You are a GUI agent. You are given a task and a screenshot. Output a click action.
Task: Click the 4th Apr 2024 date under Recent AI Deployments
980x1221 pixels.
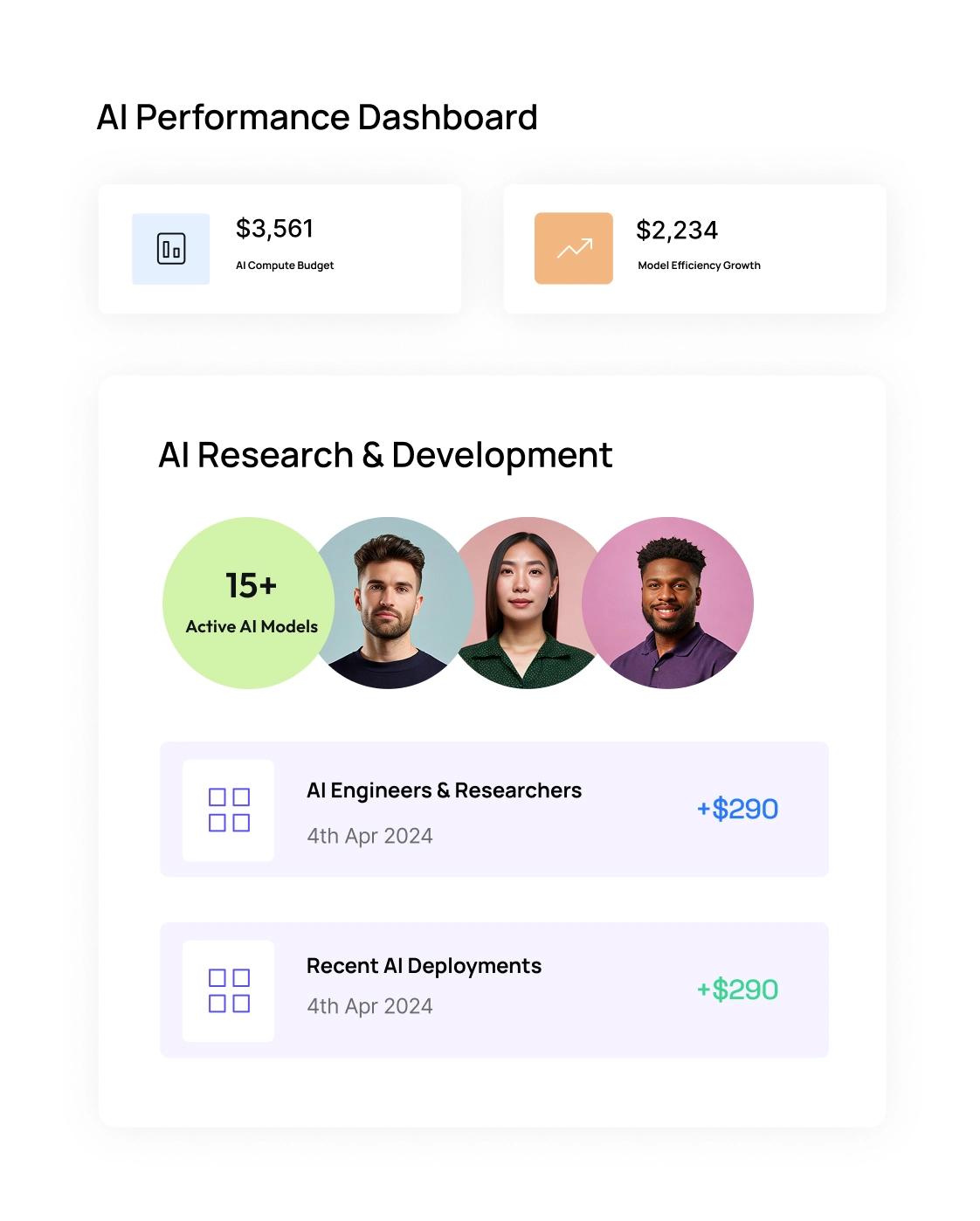tap(369, 1006)
